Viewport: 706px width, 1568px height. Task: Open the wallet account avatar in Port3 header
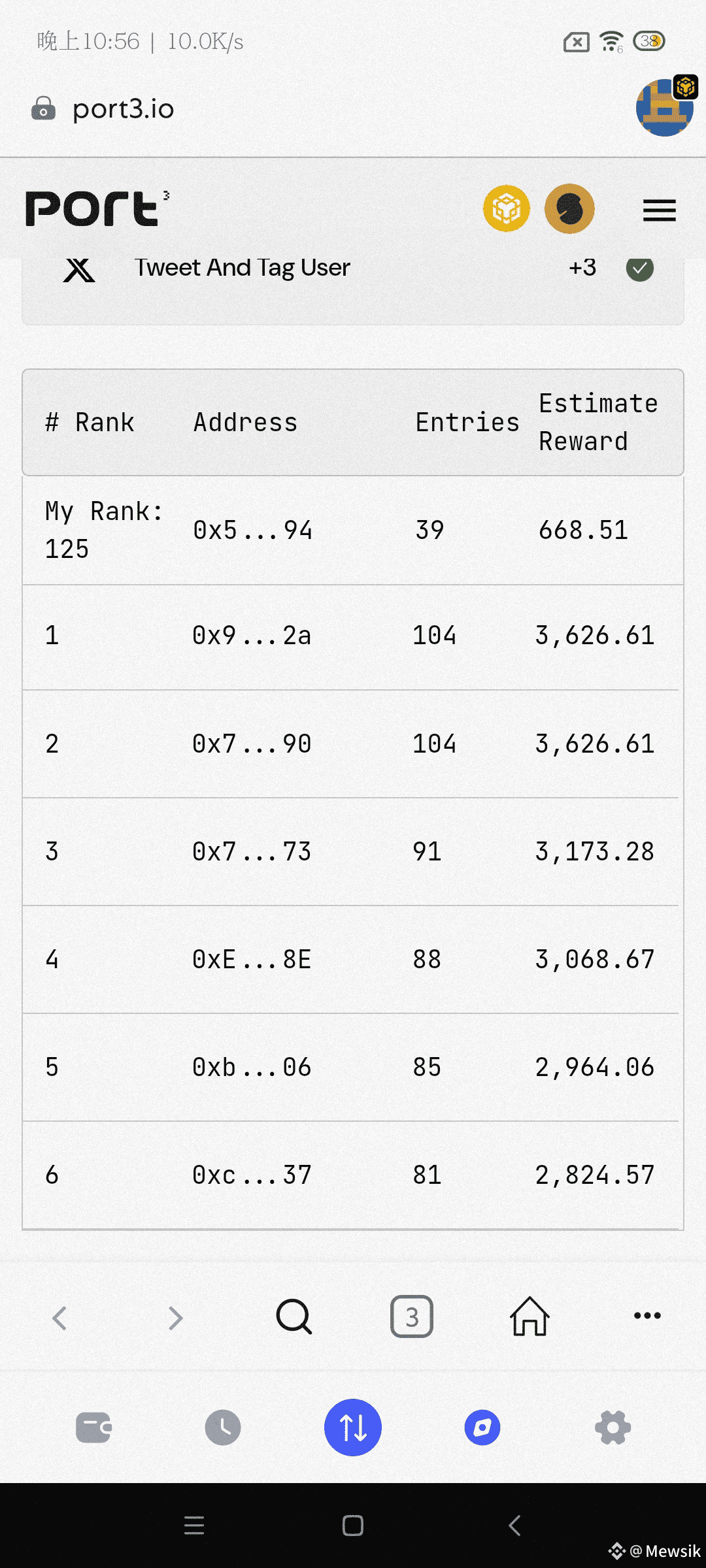(569, 209)
